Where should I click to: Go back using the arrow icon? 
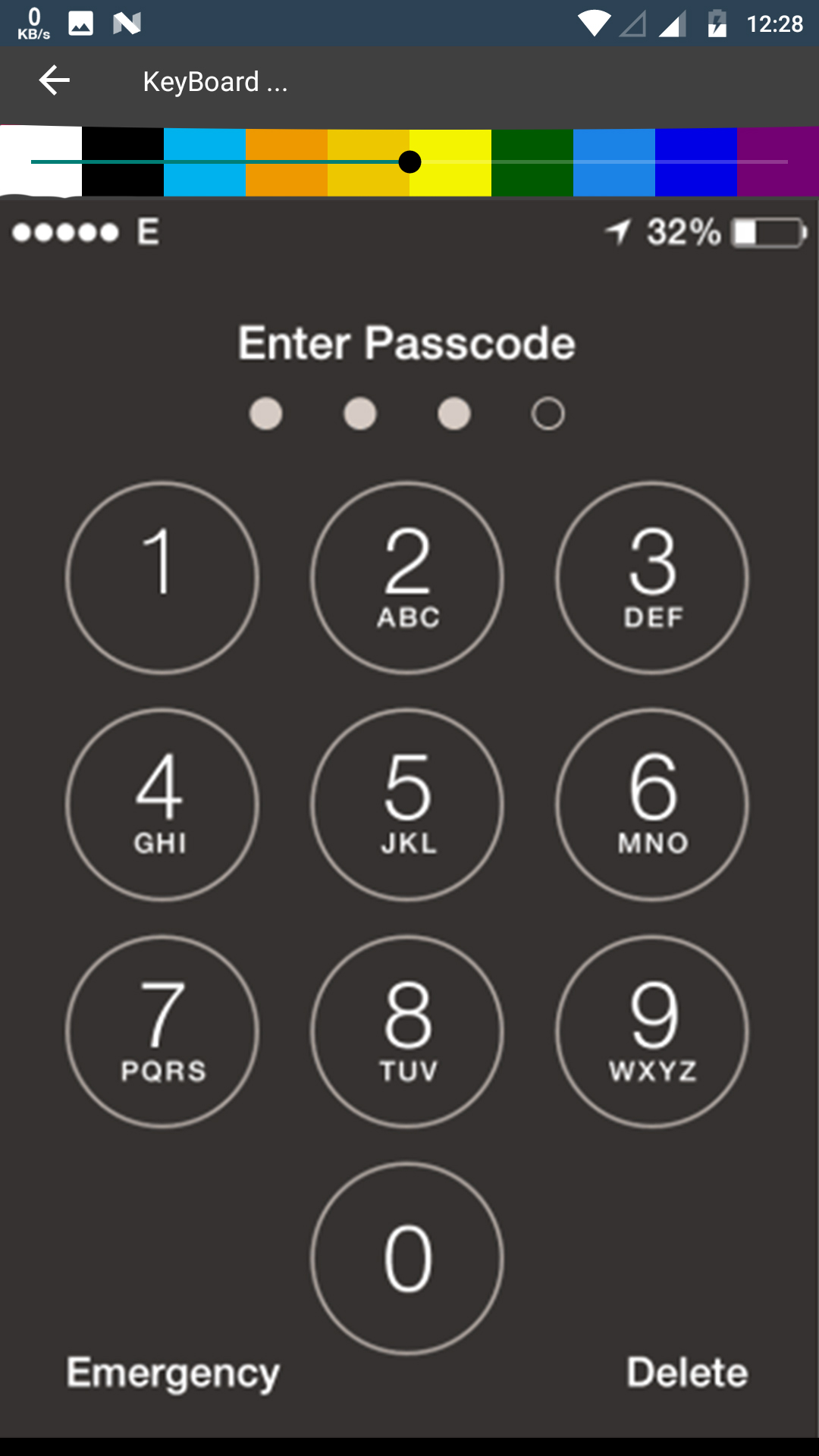point(55,80)
